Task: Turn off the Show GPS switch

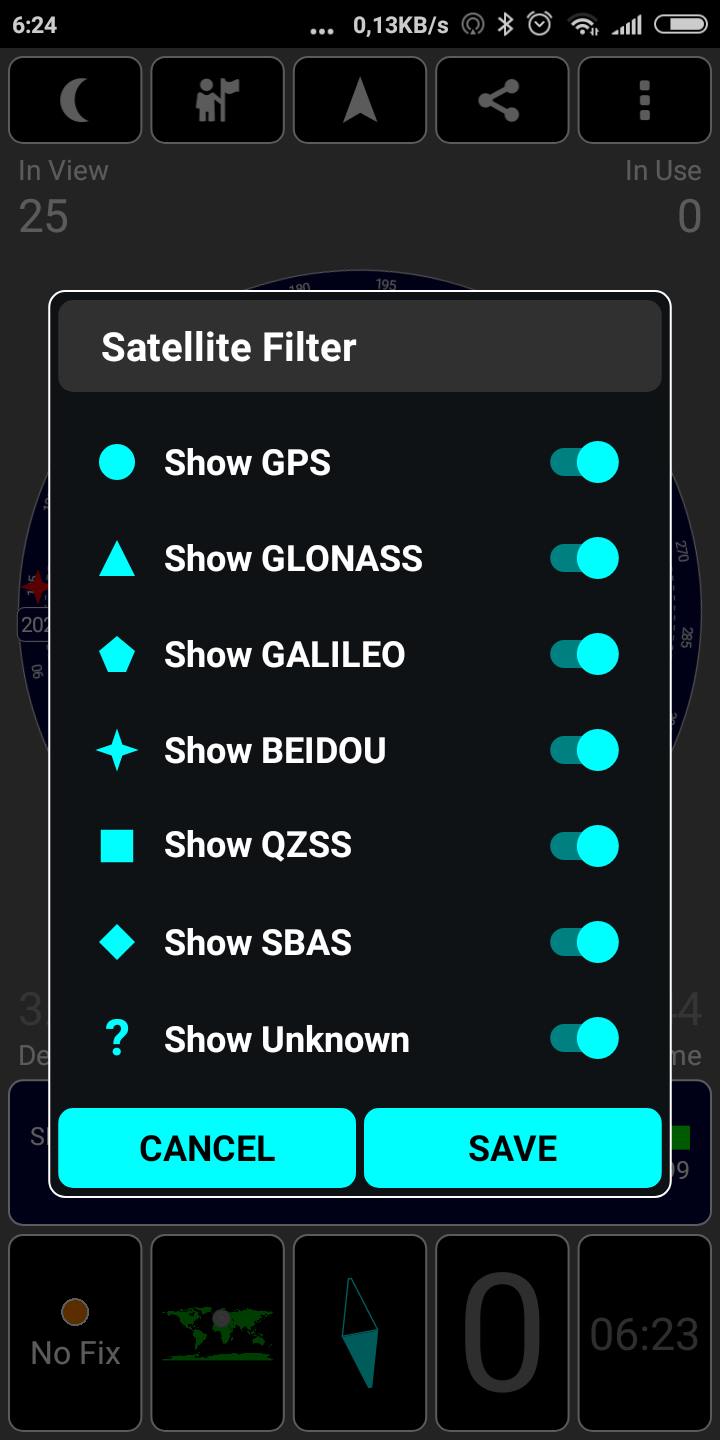Action: coord(584,462)
